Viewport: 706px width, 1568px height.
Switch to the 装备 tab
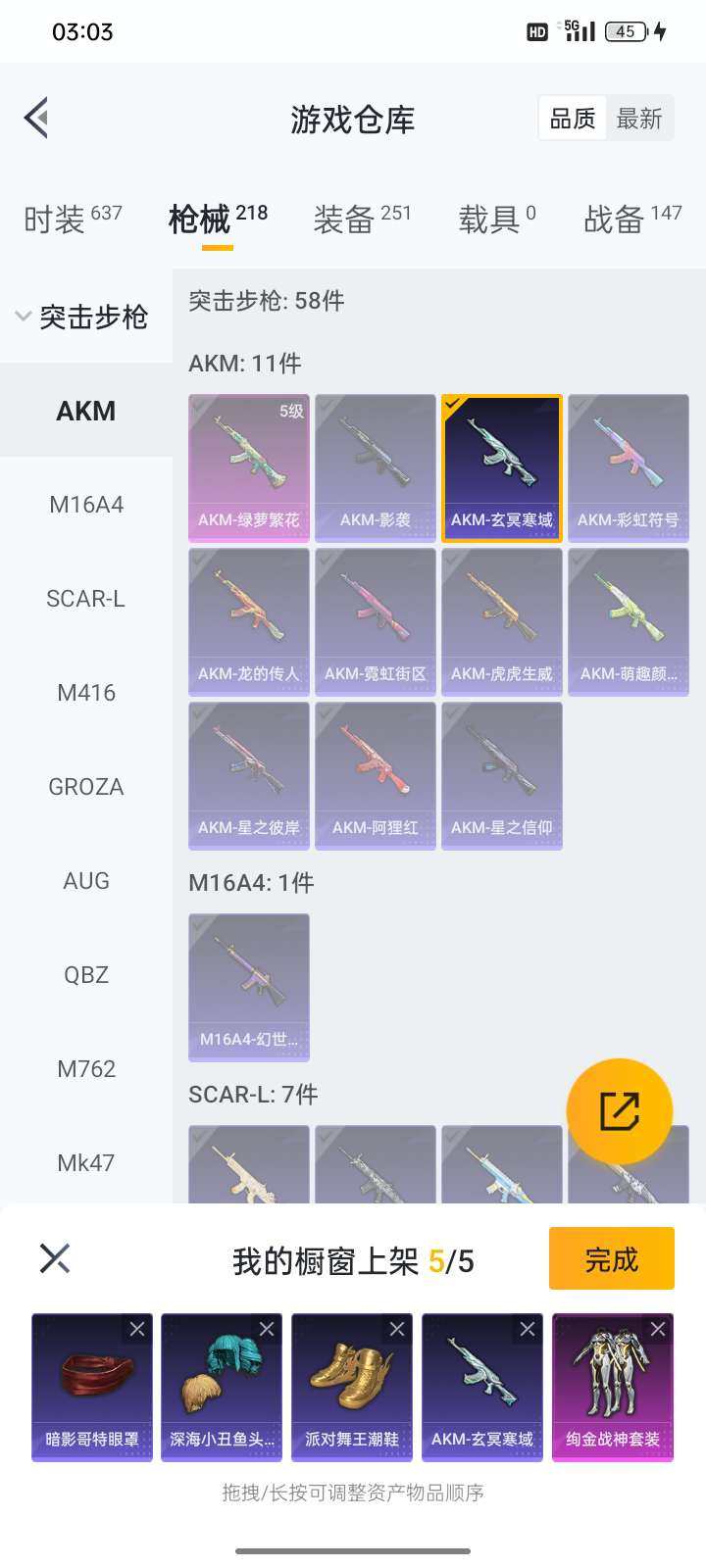click(362, 218)
